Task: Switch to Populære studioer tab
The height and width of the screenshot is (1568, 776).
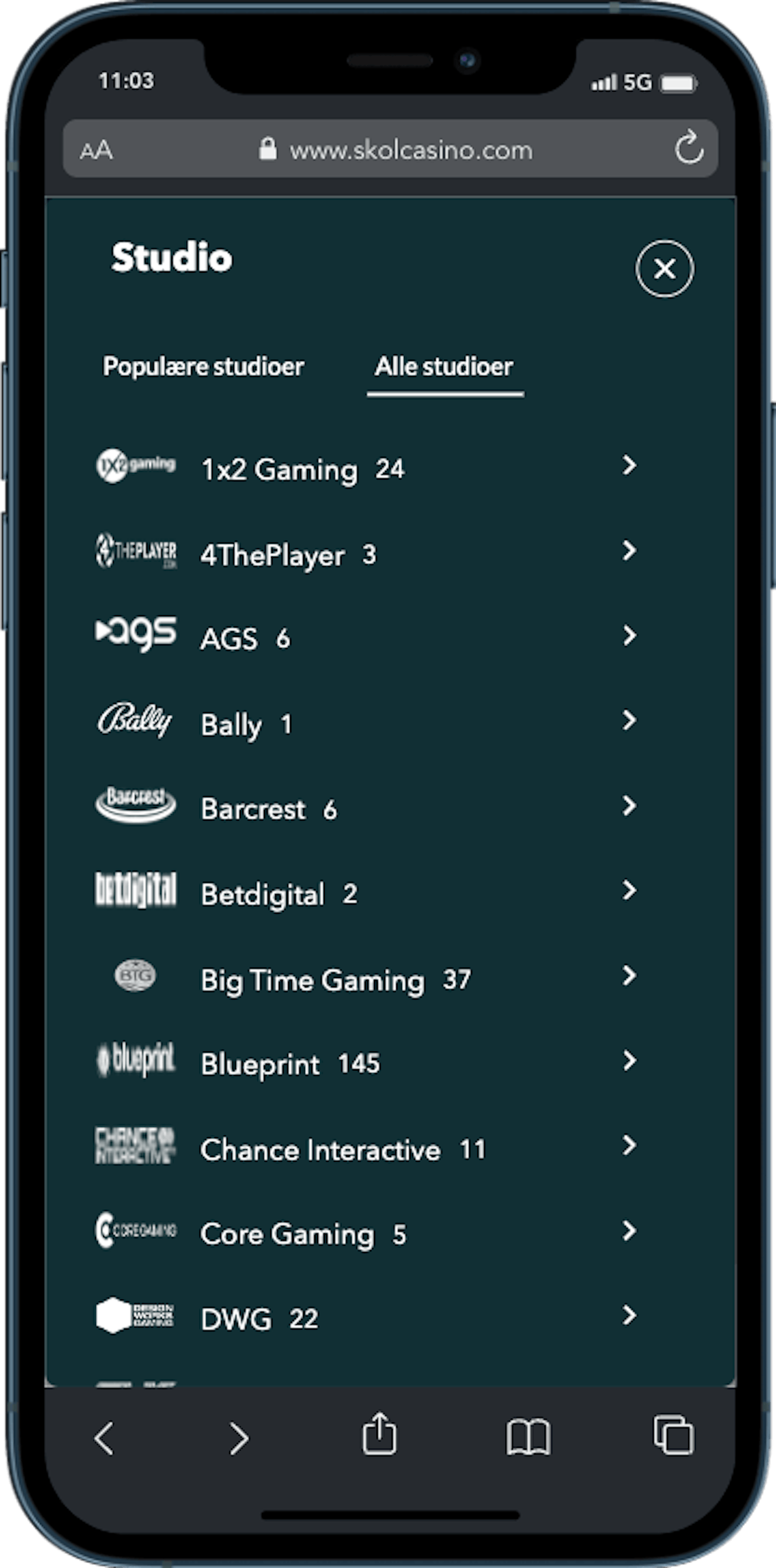Action: pyautogui.click(x=203, y=366)
